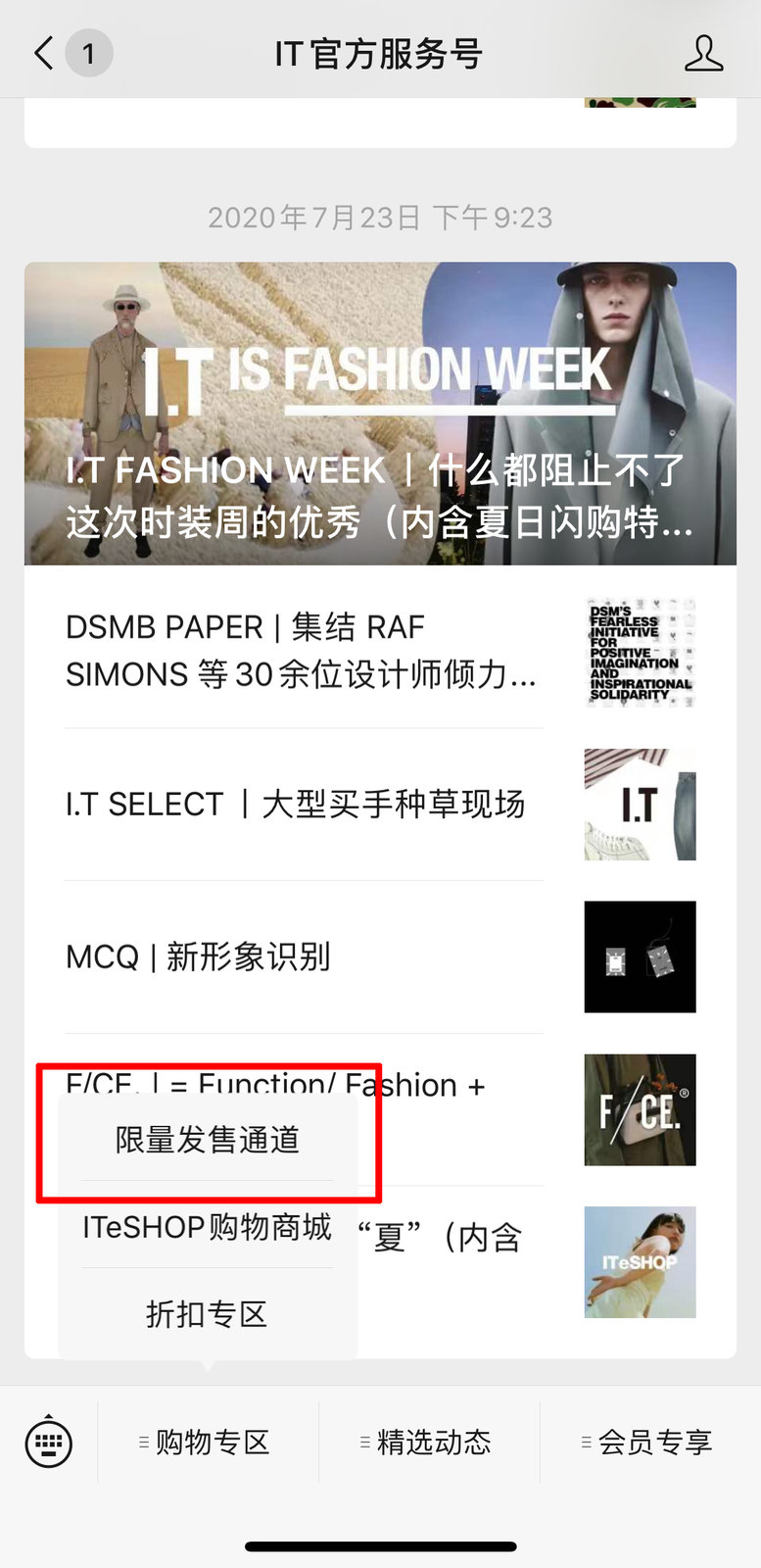Screen dimensions: 761x1568
Task: Open the 精选动态 menu
Action: (x=429, y=1443)
